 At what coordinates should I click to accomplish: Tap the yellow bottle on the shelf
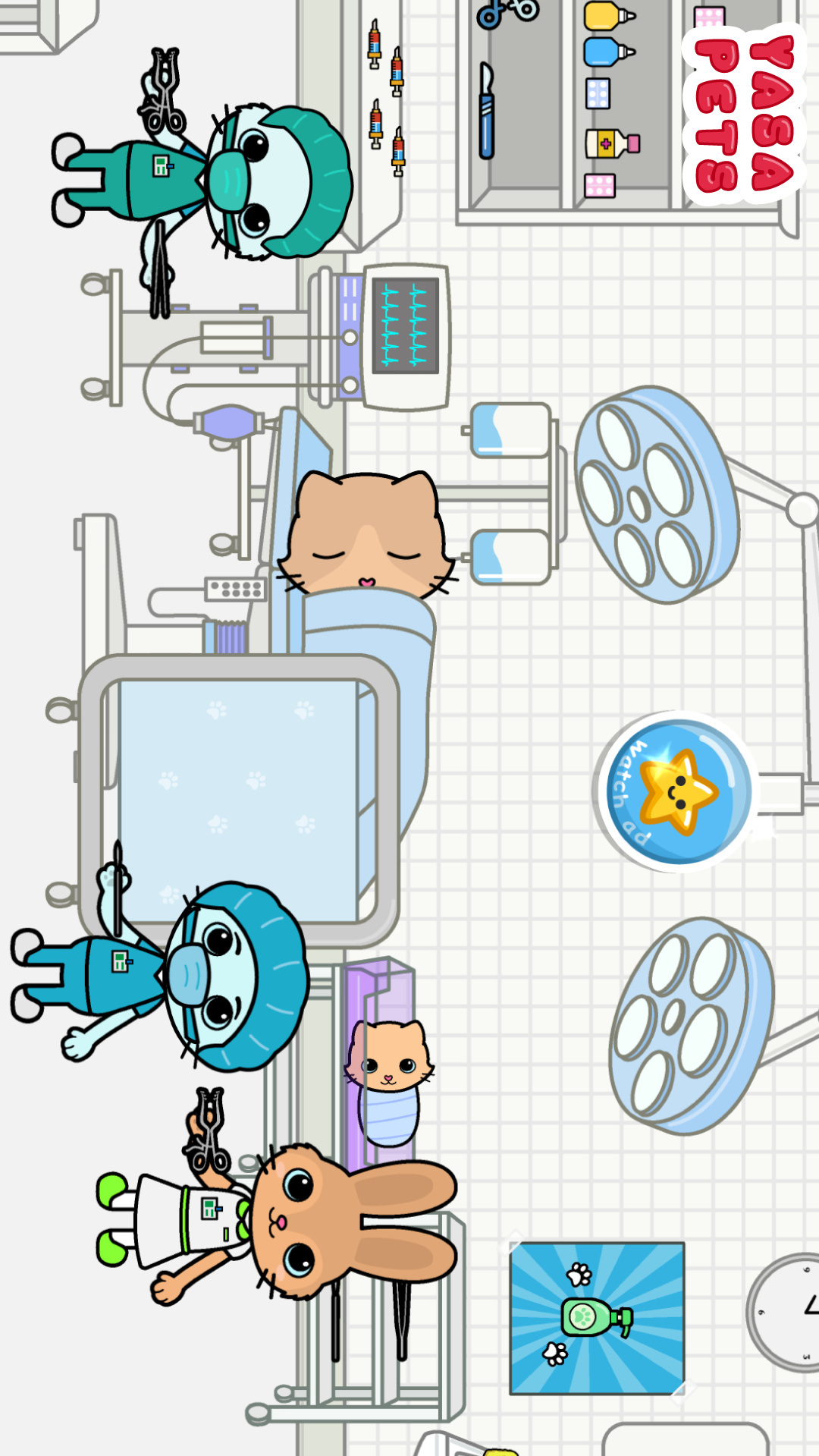(x=608, y=15)
